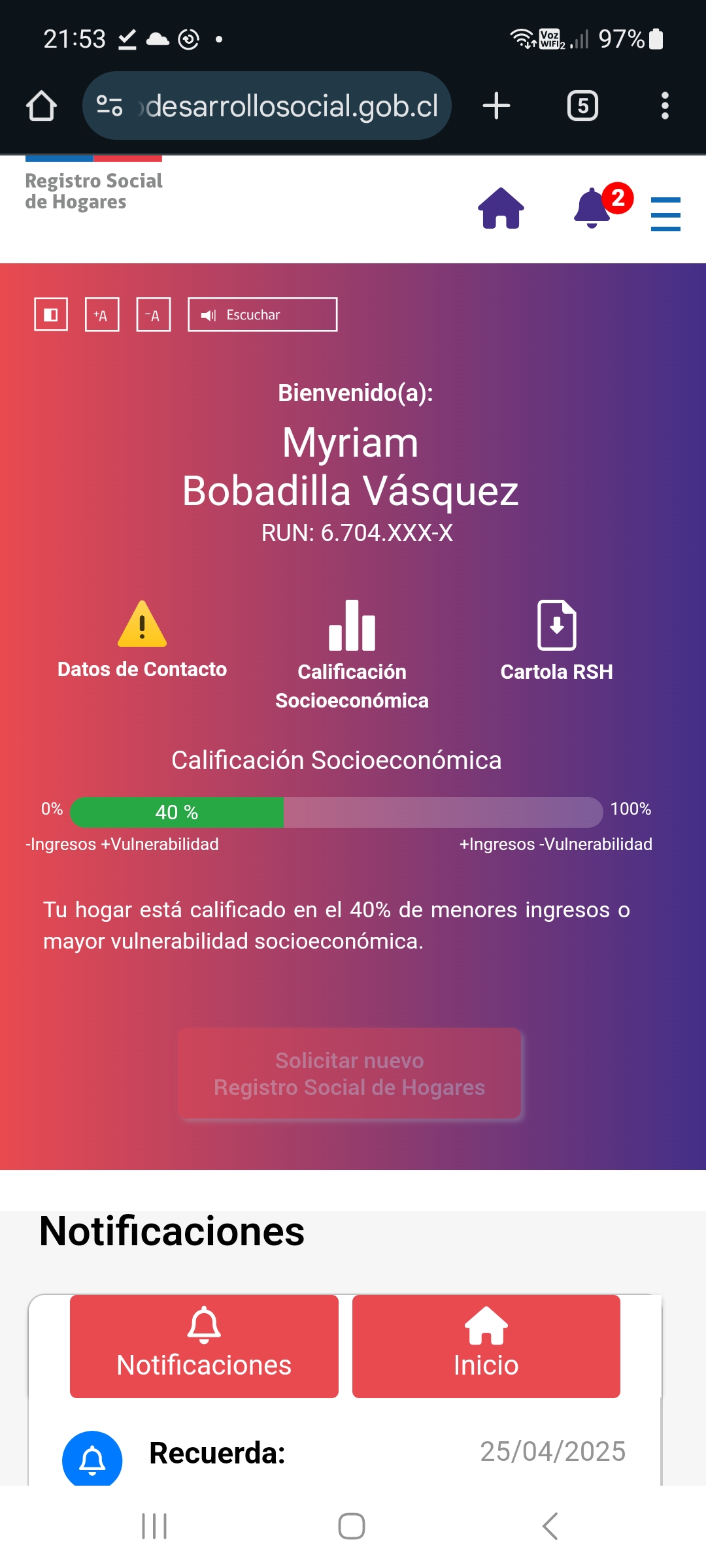Open Calificación Socioeconómica section
The height and width of the screenshot is (1568, 706).
pyautogui.click(x=352, y=653)
